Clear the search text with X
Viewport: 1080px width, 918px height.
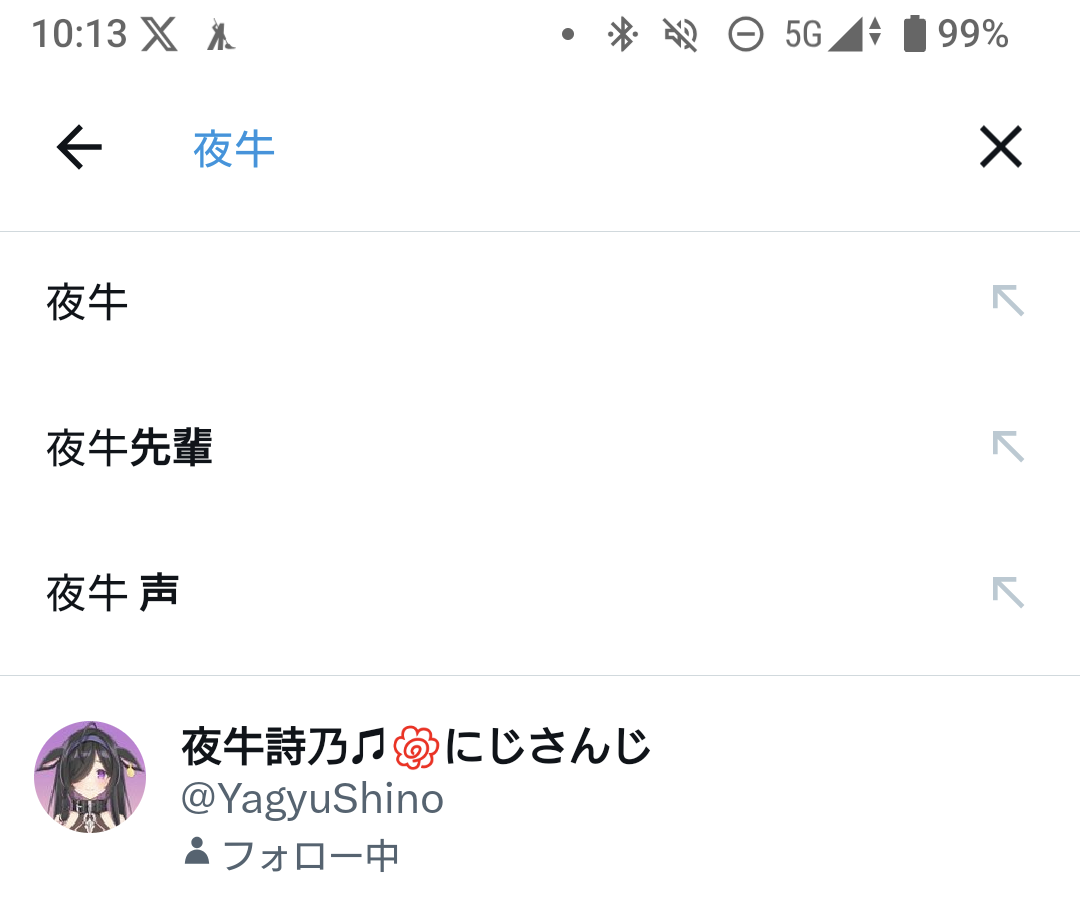coord(1000,149)
